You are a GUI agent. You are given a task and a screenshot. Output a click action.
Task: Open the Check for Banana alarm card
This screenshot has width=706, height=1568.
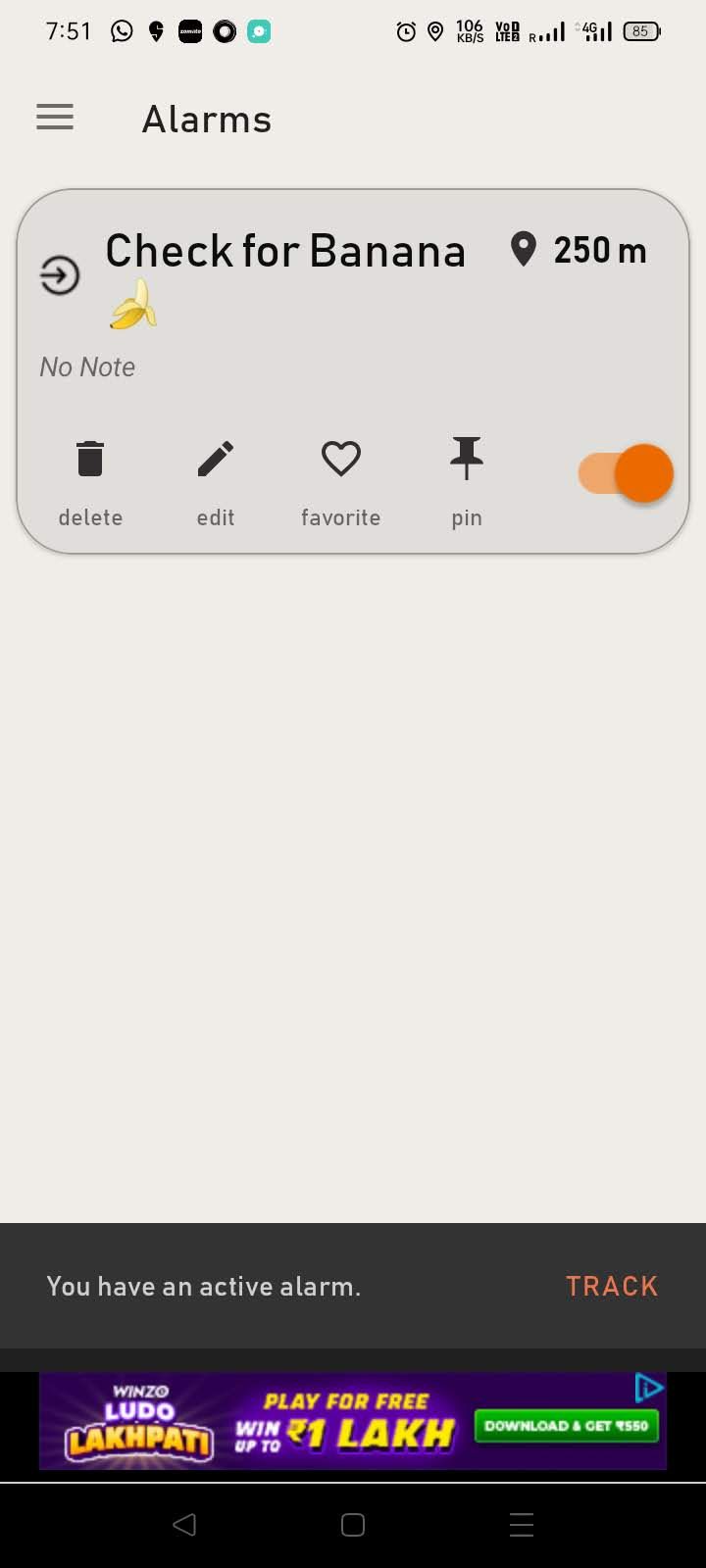[x=294, y=363]
